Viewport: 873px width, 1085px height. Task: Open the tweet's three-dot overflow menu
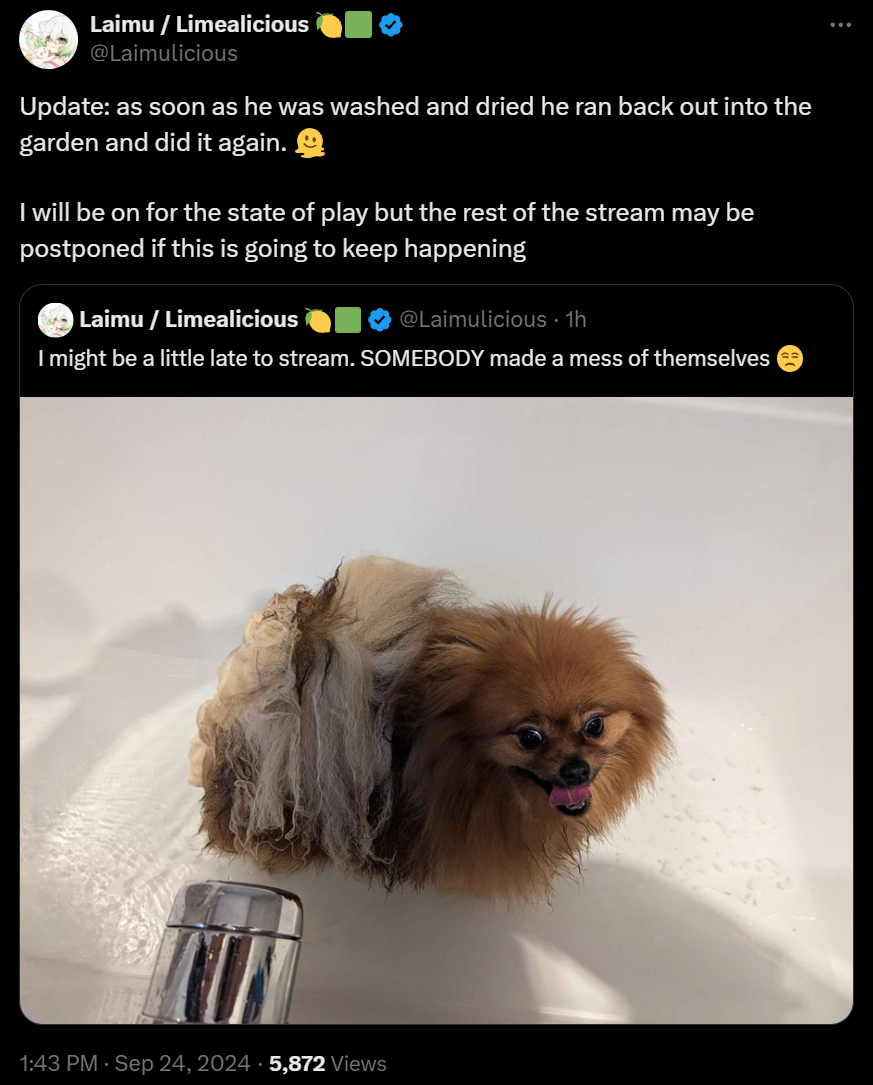click(x=840, y=24)
